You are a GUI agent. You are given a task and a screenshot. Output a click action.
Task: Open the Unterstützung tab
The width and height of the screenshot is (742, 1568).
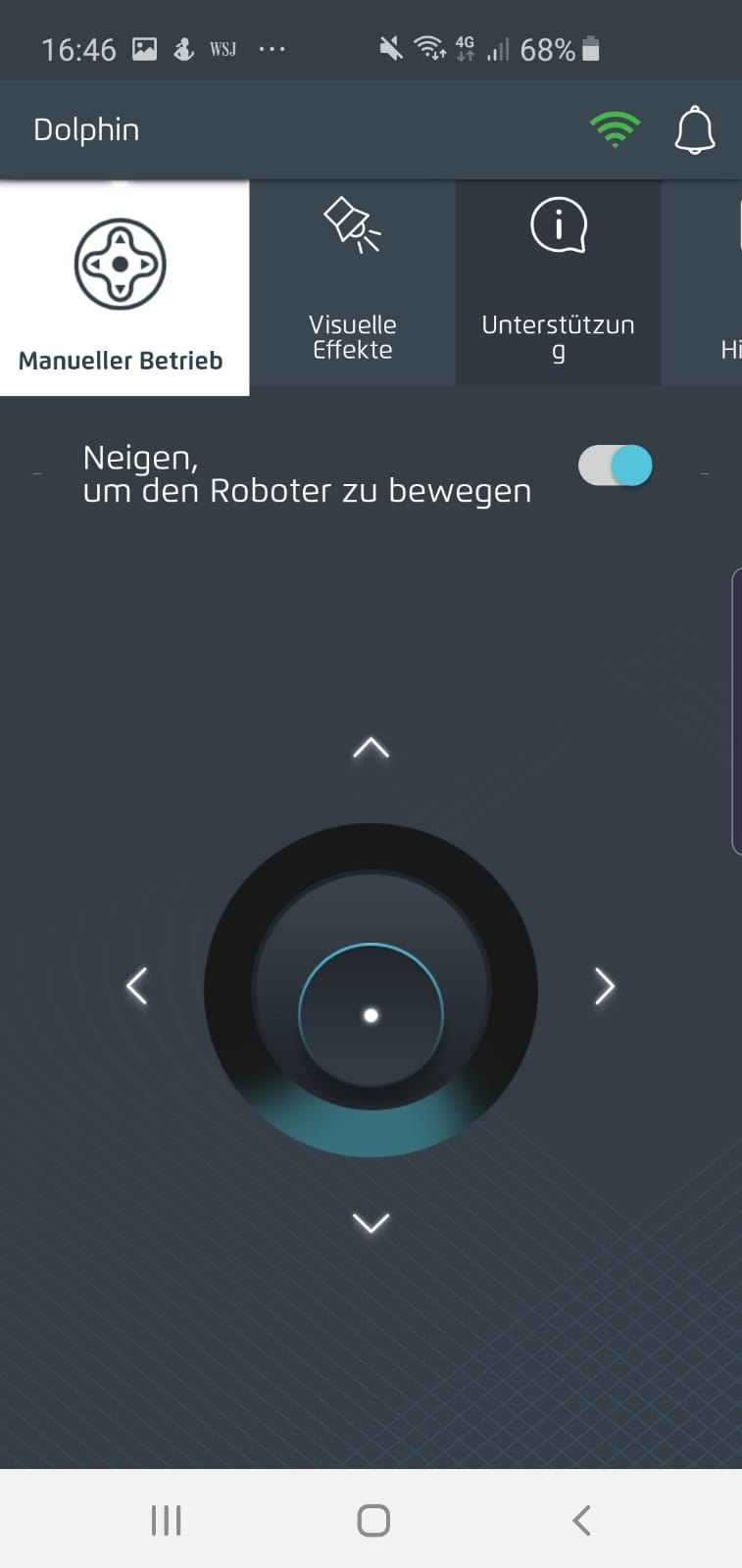tap(559, 283)
